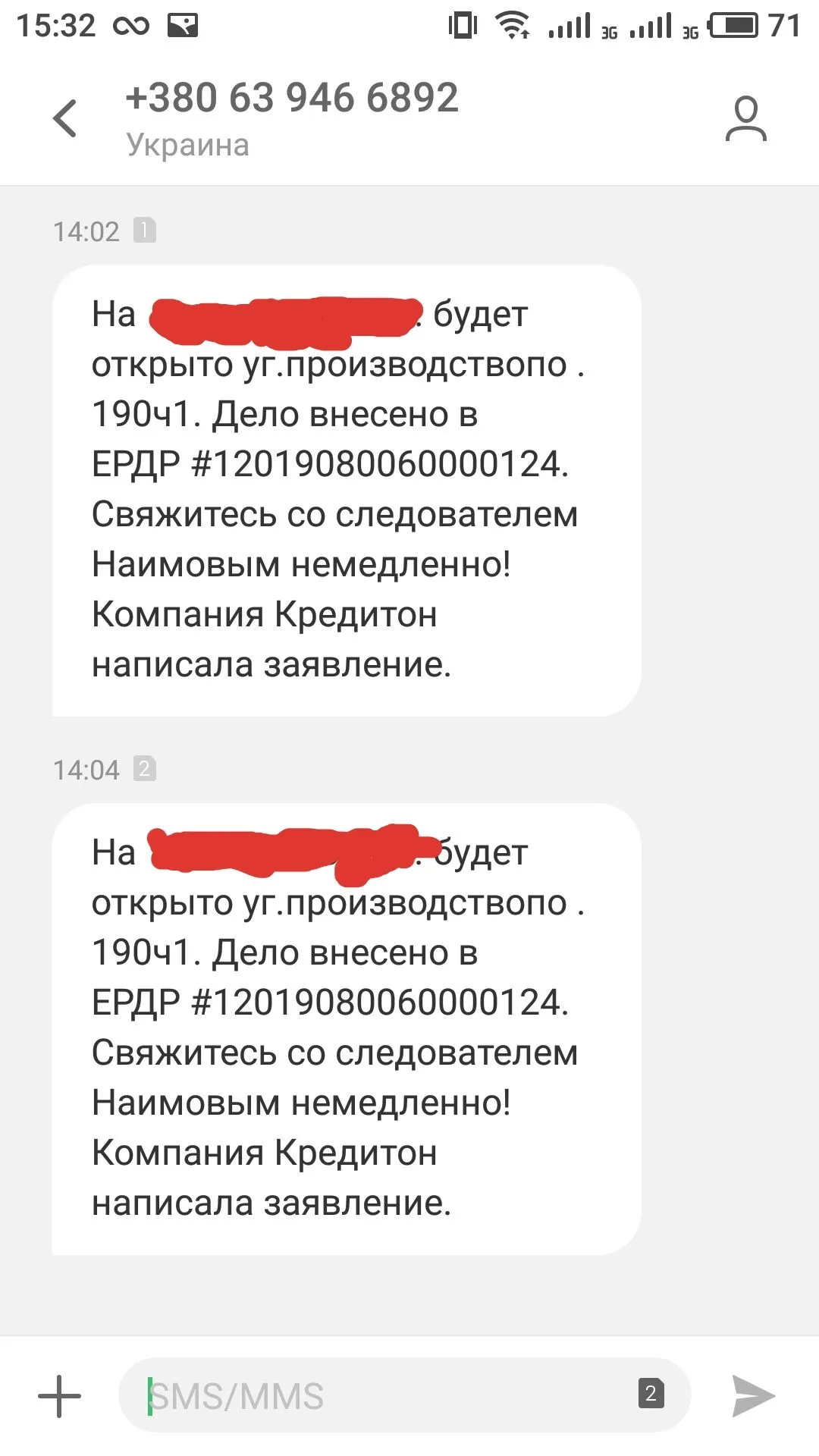Focus the SMS/MMS text field
Image resolution: width=819 pixels, height=1456 pixels.
tap(379, 1396)
